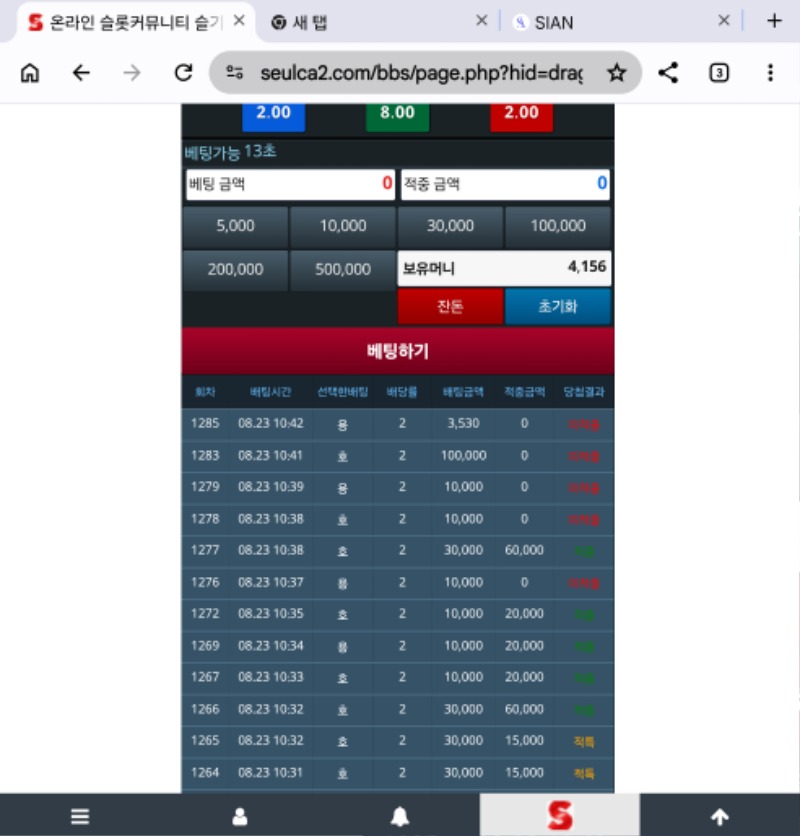Select the red 2.00 odds option

[x=522, y=116]
